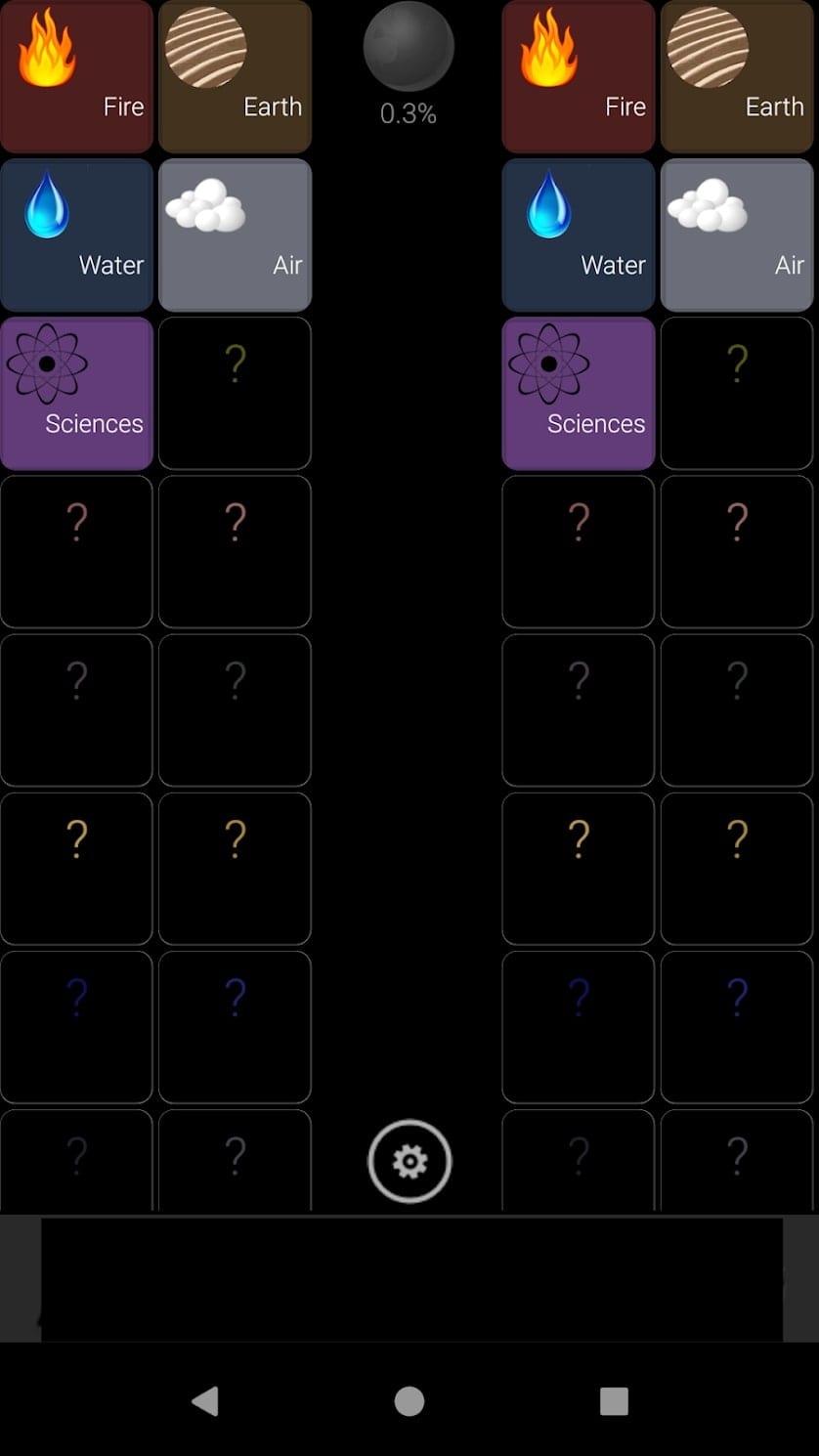Tap the gold question mark tile on the right
819x1456 pixels.
(x=578, y=868)
